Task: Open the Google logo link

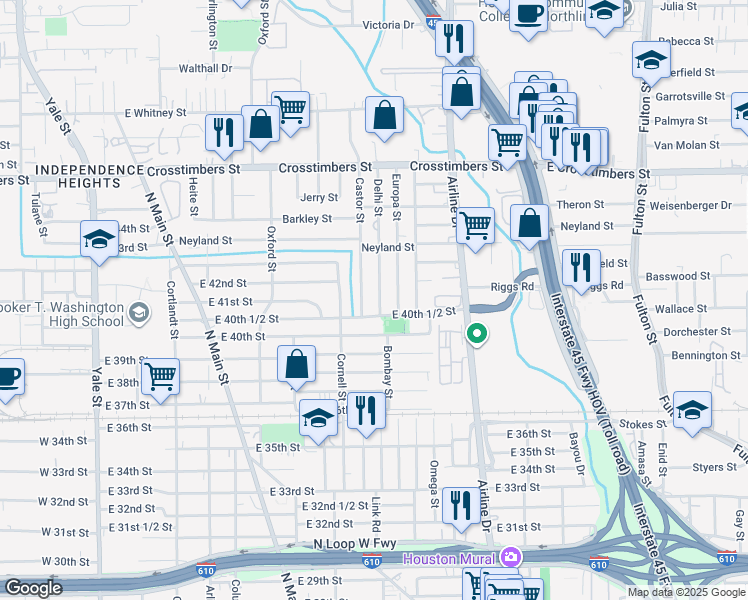Action: pos(33,588)
